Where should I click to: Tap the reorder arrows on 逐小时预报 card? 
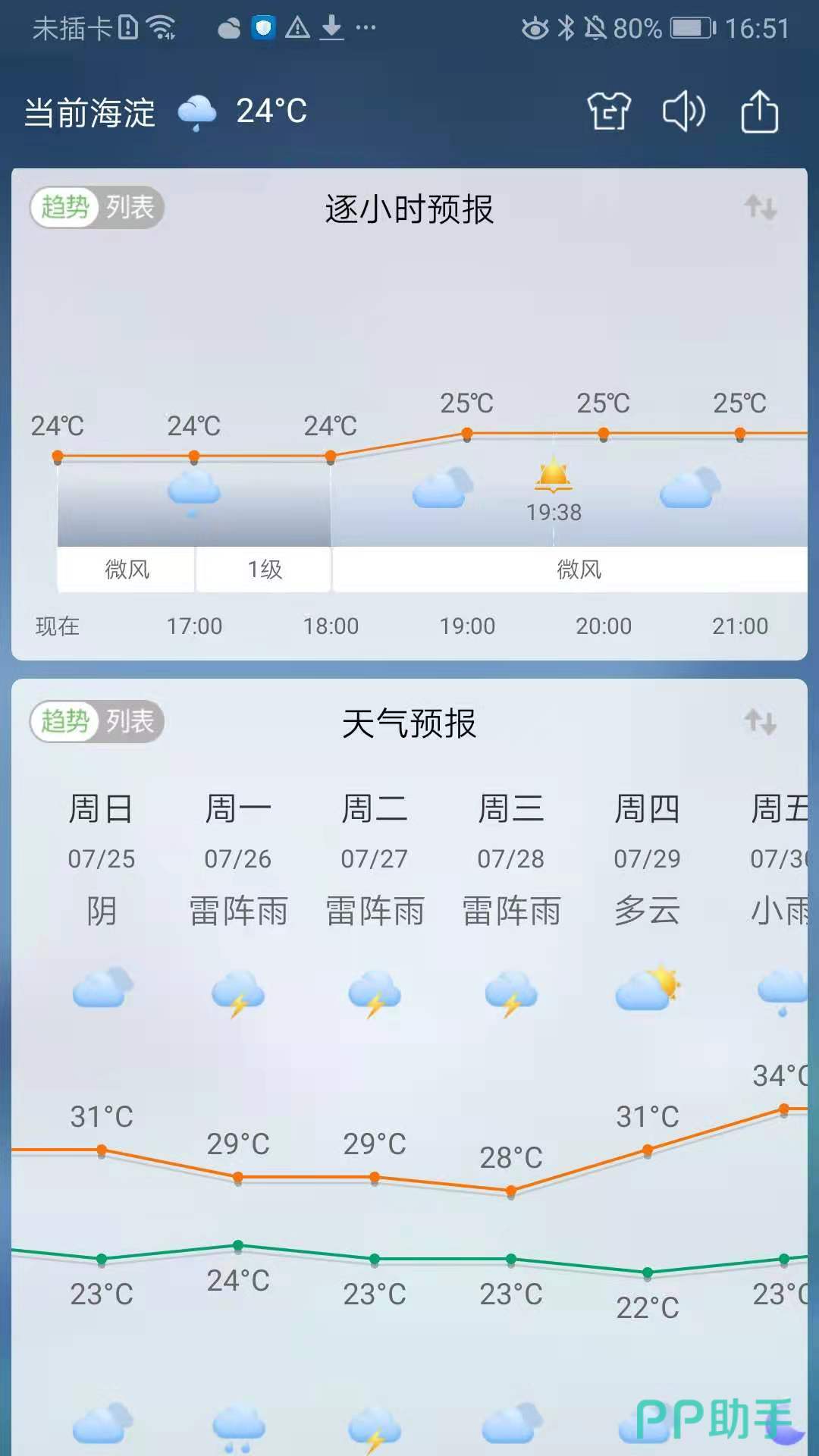(761, 207)
